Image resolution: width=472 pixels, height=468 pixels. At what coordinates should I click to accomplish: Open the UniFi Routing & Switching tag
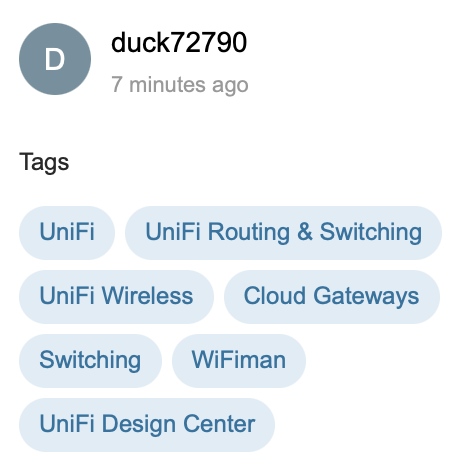[283, 233]
